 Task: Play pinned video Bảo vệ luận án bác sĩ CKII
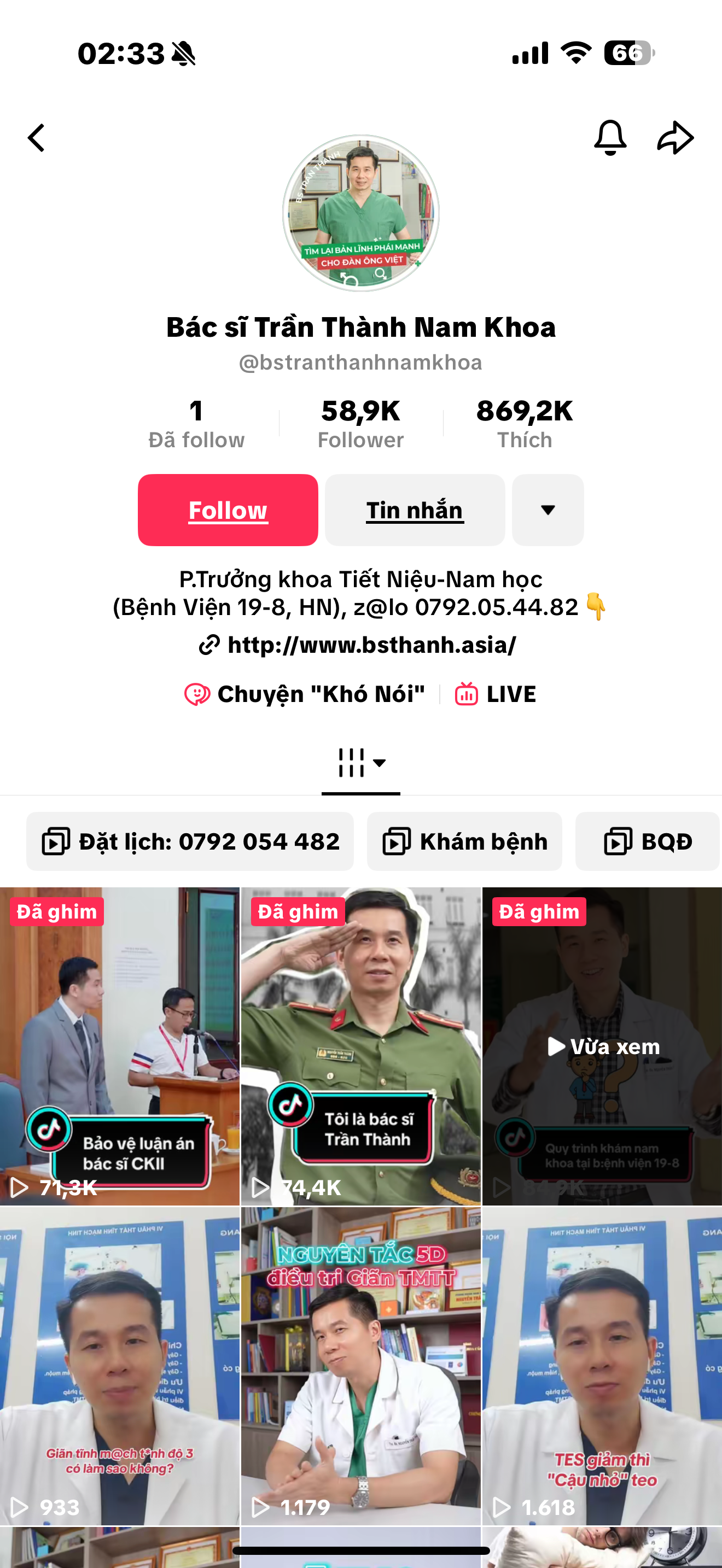[119, 1046]
